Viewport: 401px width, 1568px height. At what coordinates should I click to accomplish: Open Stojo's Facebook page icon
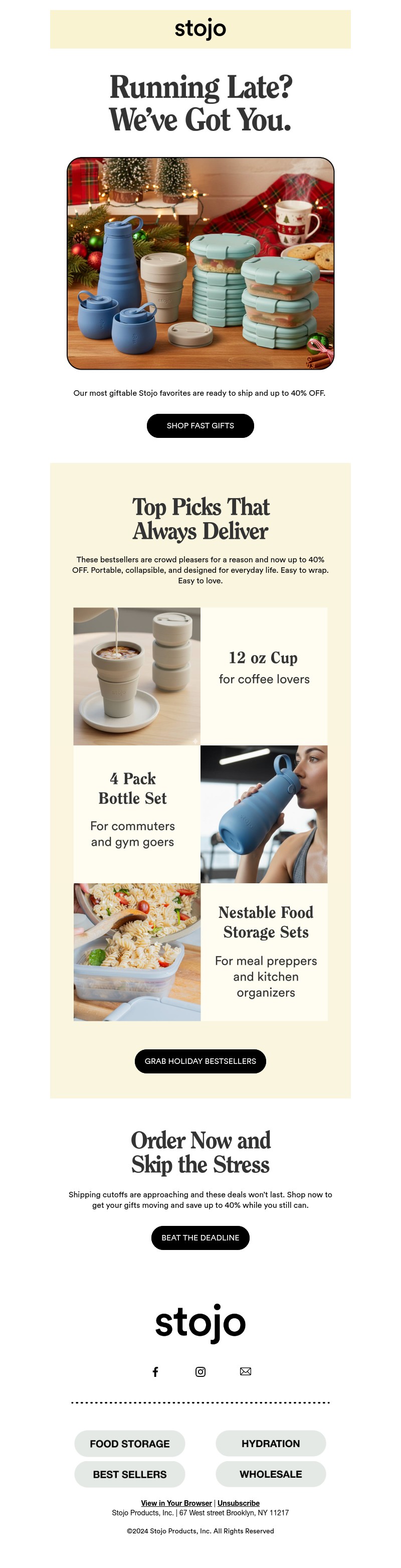point(155,1371)
